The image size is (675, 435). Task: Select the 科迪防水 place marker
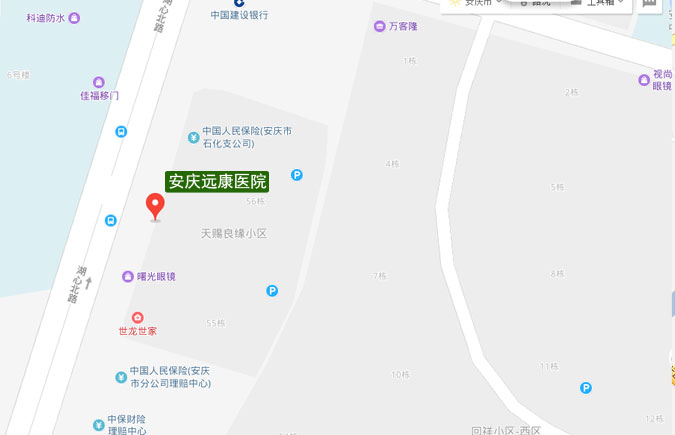[x=75, y=18]
